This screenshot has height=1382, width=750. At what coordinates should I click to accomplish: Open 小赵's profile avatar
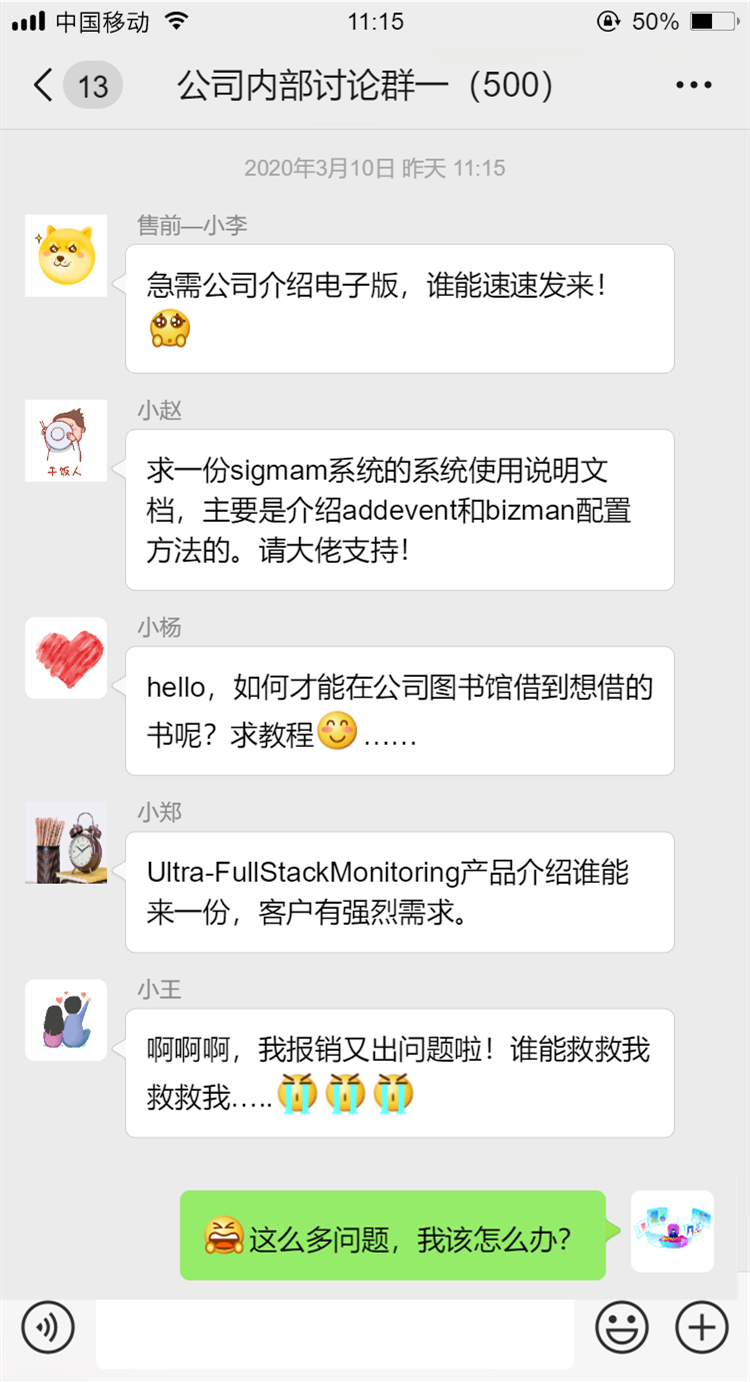66,441
